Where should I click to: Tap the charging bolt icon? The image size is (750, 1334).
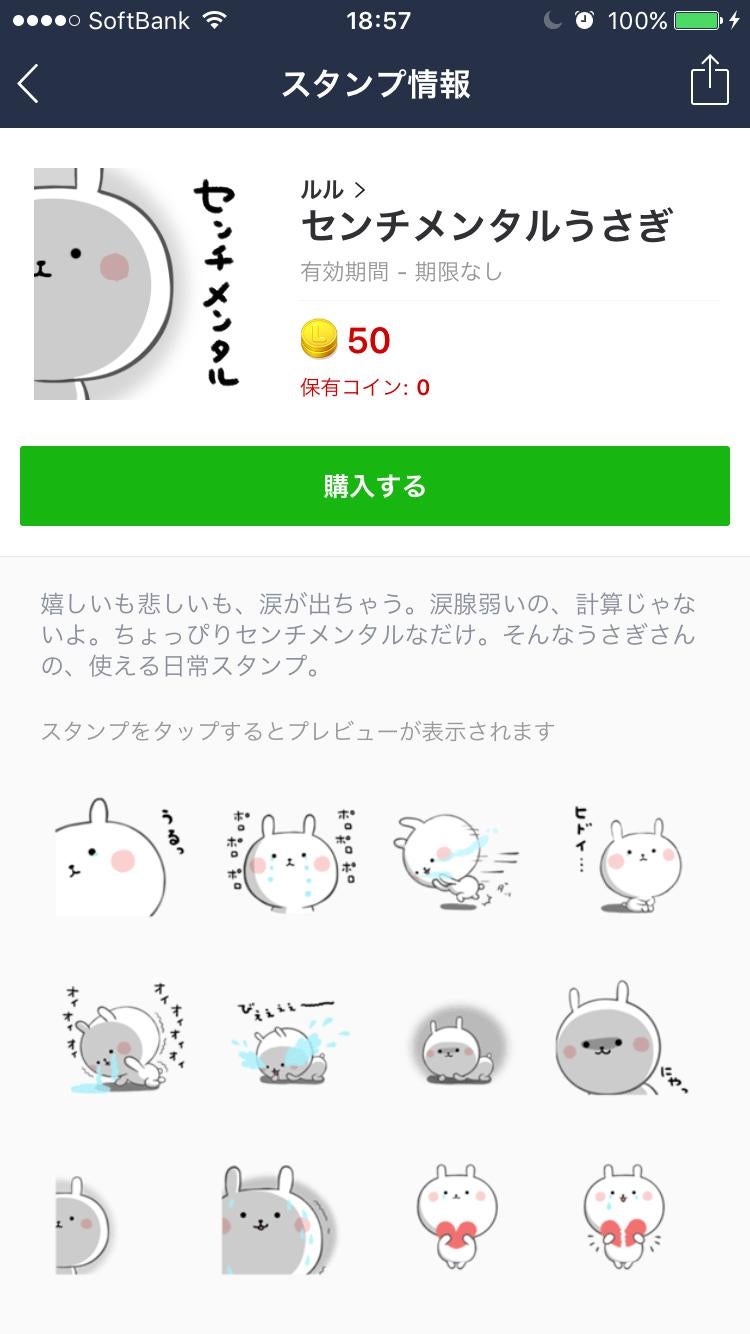pyautogui.click(x=733, y=18)
